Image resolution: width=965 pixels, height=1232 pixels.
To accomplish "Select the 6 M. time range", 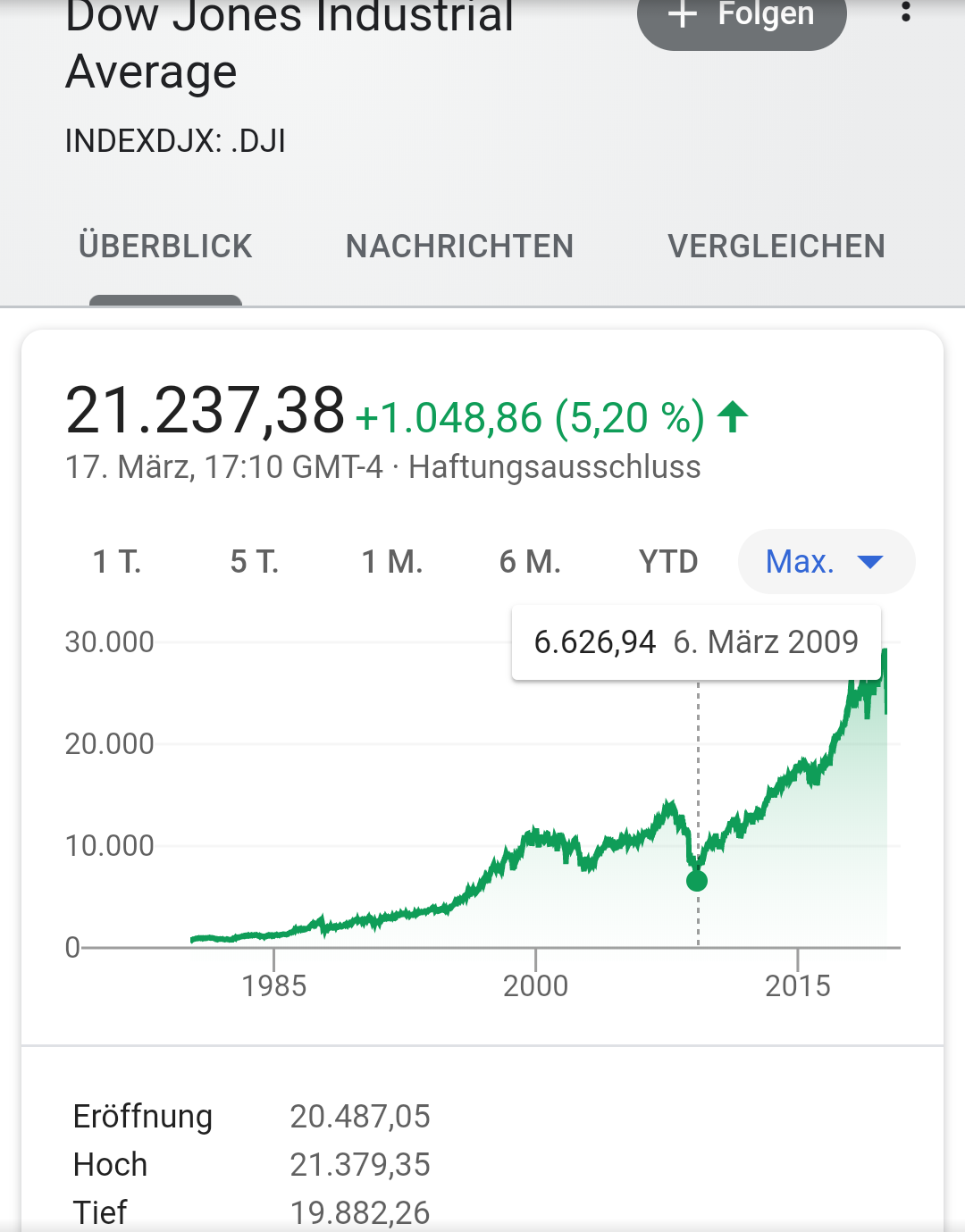I will pos(529,561).
